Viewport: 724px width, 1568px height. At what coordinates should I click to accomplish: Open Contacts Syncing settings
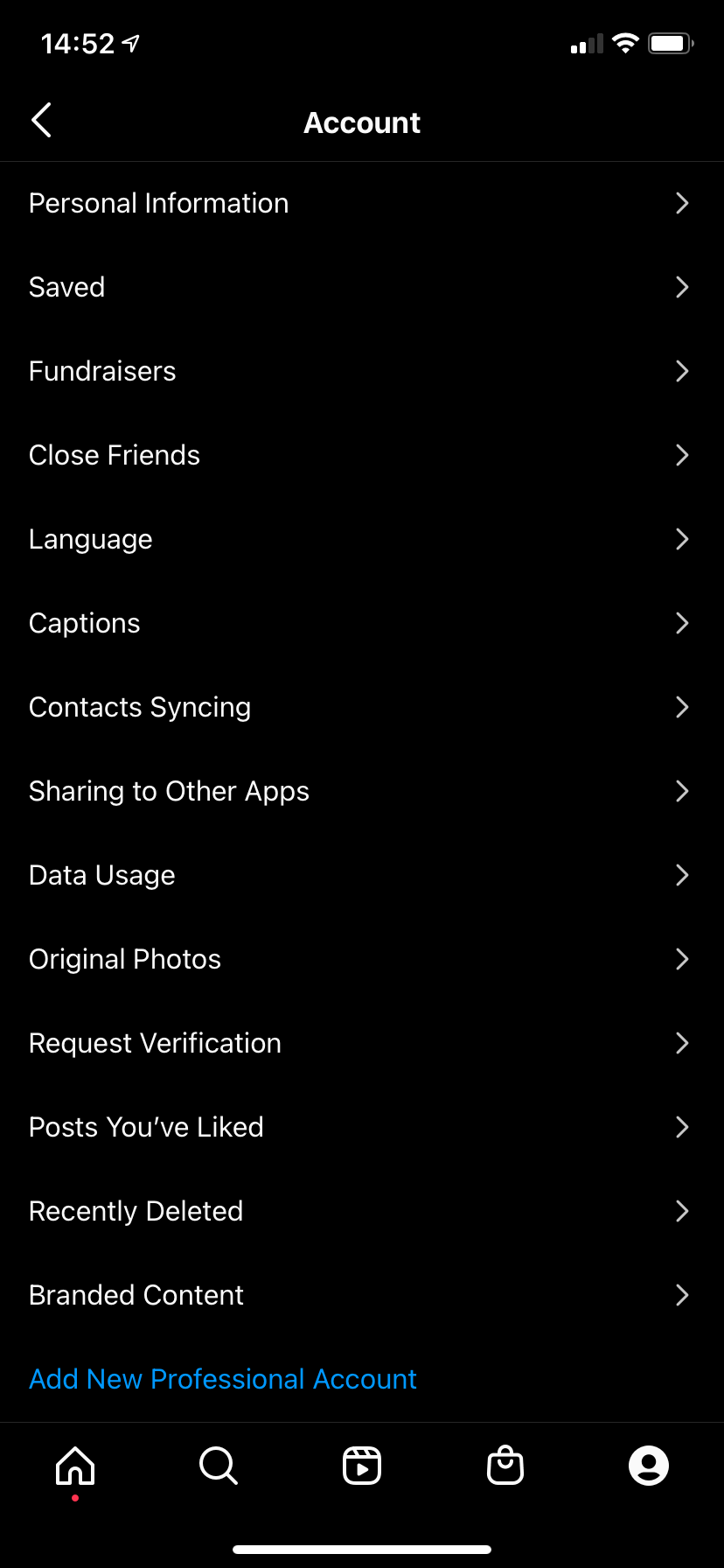click(x=140, y=707)
